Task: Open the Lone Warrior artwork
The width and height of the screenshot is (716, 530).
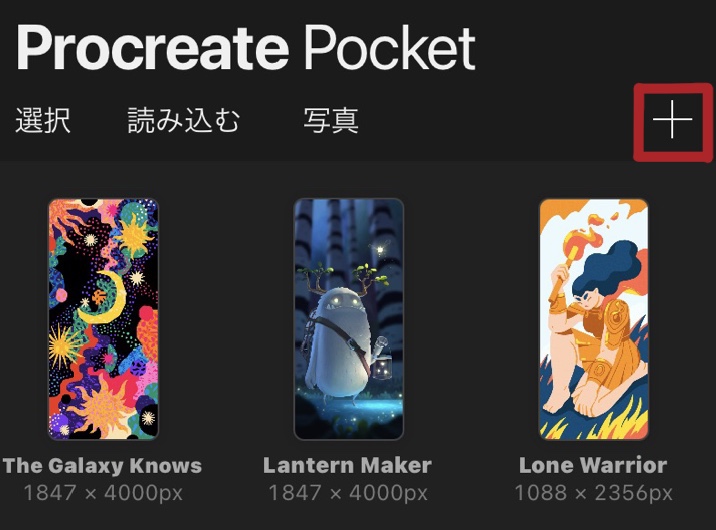Action: coord(593,319)
